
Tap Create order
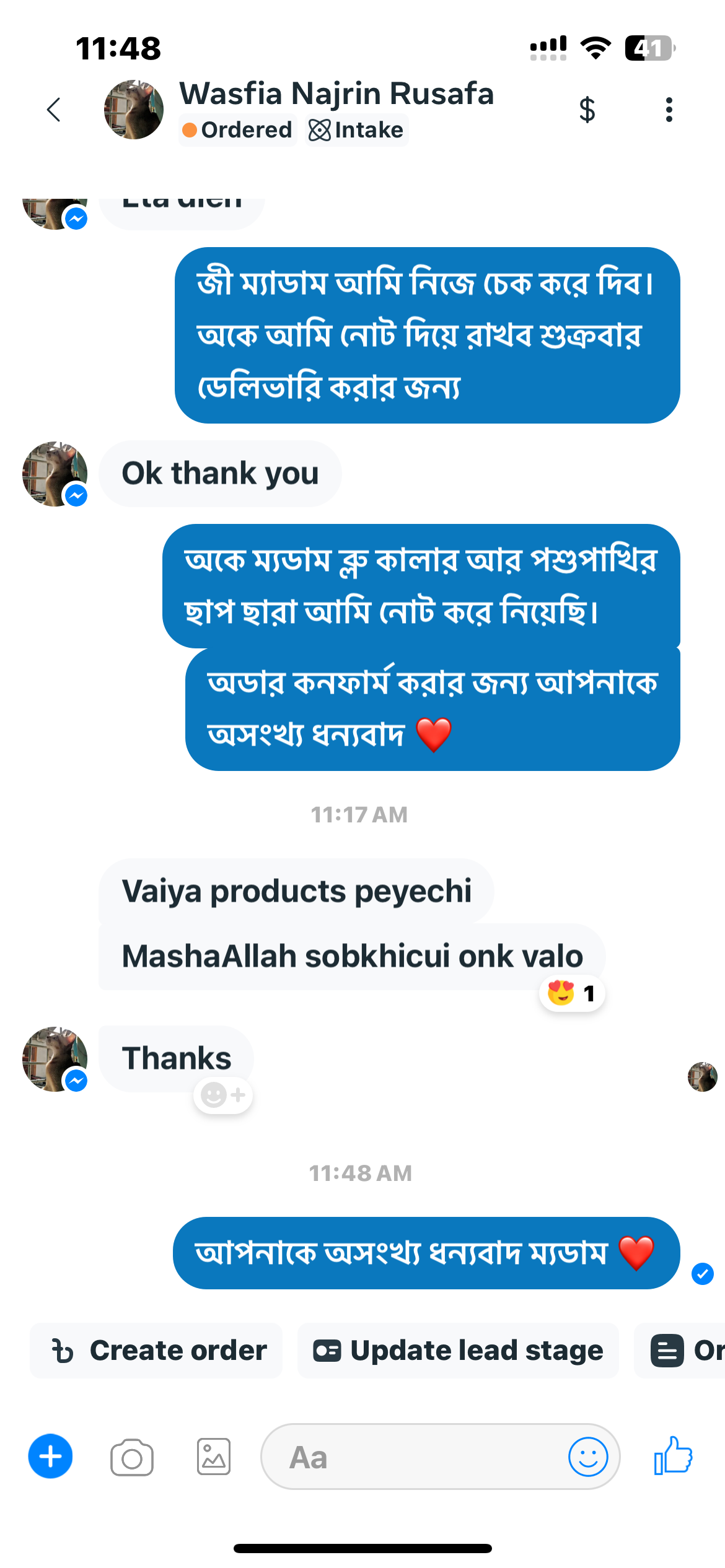(x=156, y=1351)
